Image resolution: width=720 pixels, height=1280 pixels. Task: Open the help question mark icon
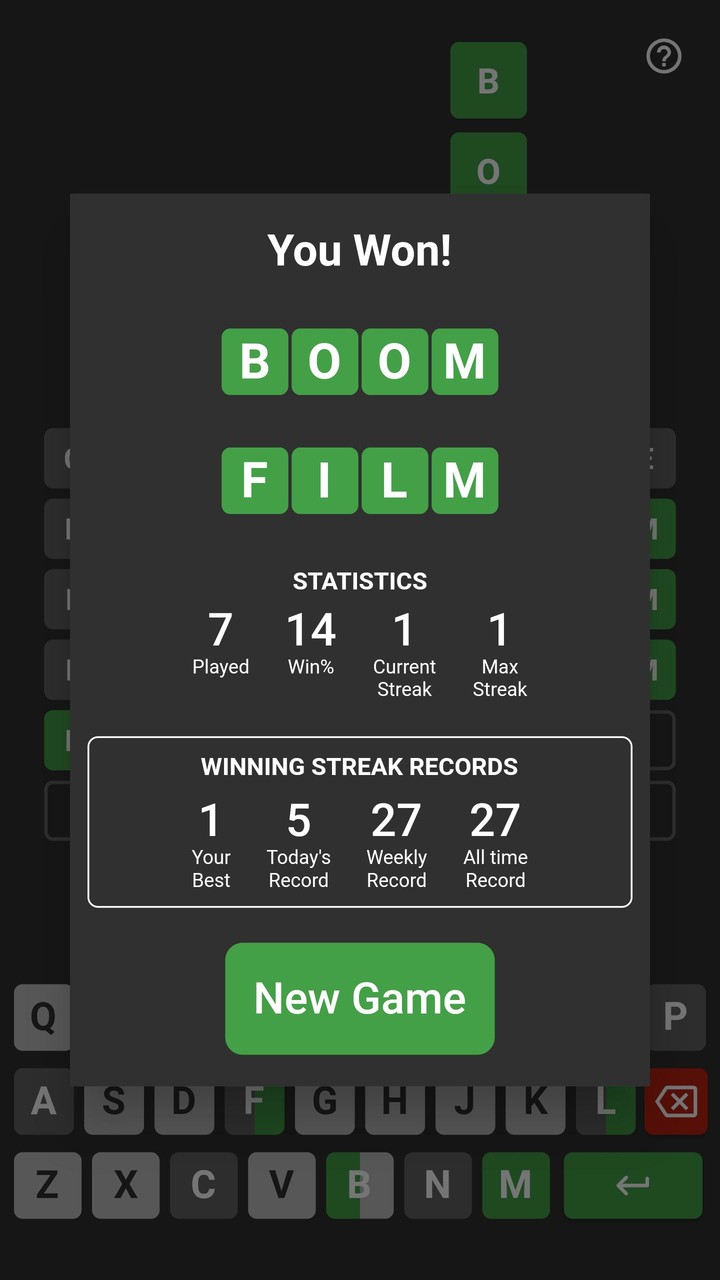click(x=664, y=57)
